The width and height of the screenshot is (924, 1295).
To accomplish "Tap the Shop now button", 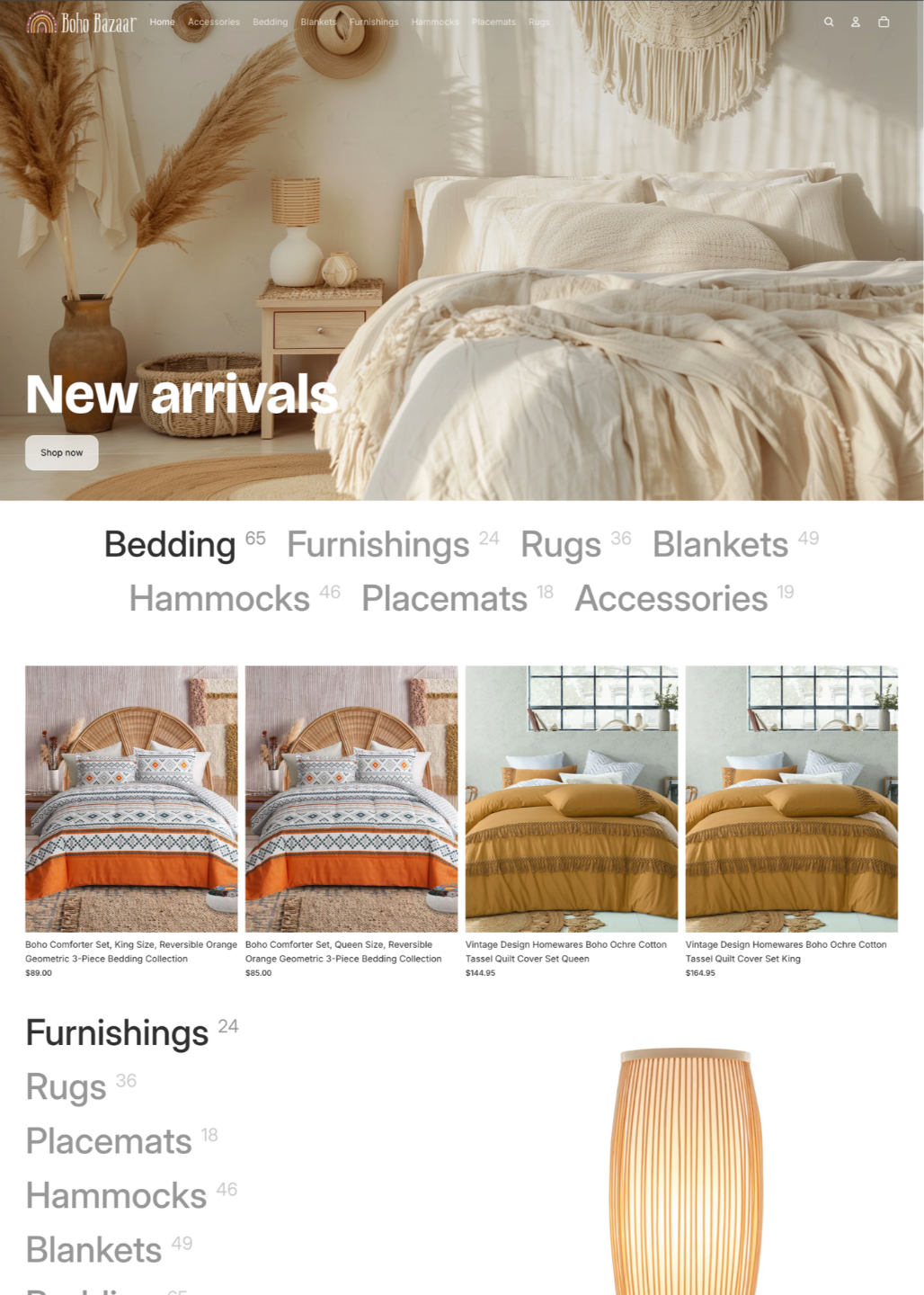I will [x=62, y=452].
